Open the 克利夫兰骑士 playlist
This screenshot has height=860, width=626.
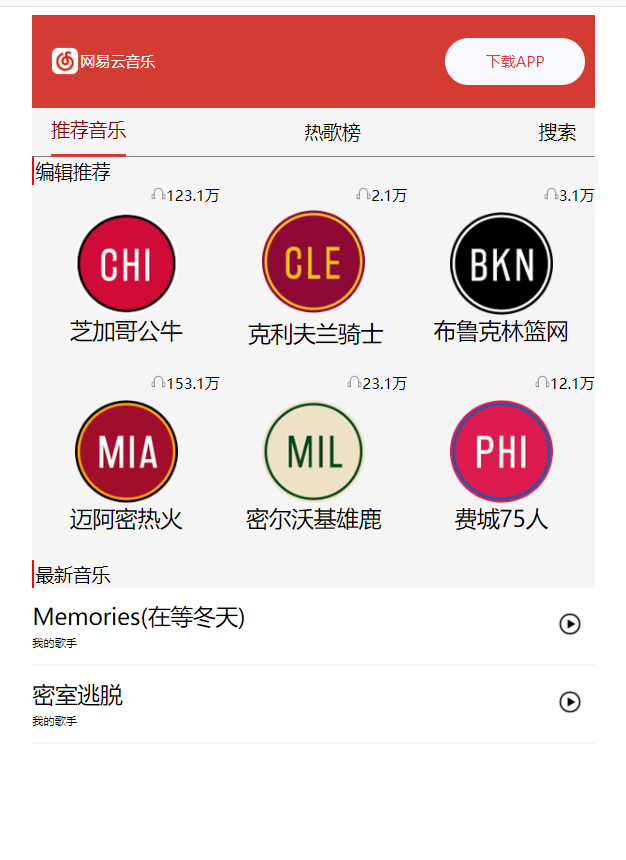tap(314, 262)
